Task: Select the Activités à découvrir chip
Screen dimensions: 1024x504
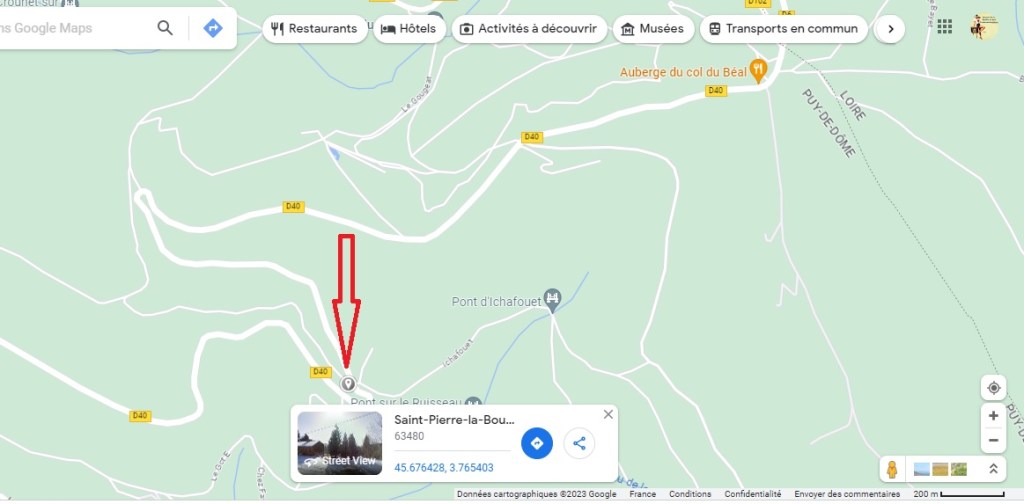Action: click(530, 29)
